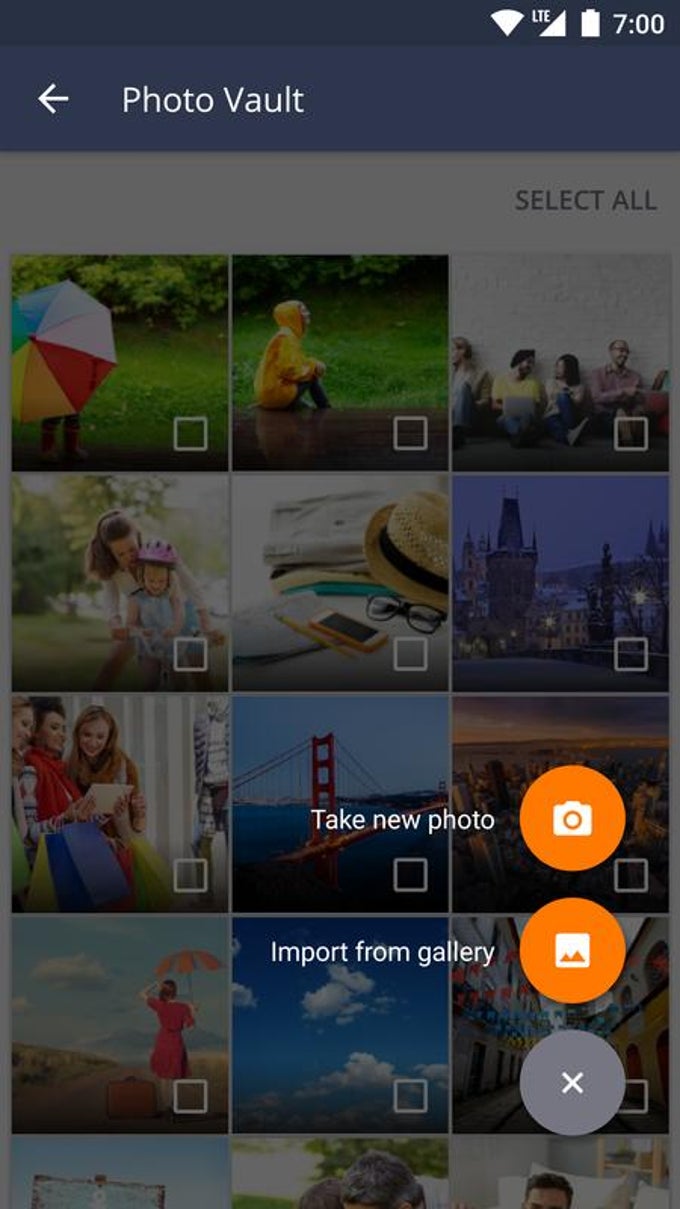The width and height of the screenshot is (680, 1209).
Task: Close the floating add menu
Action: click(572, 1082)
